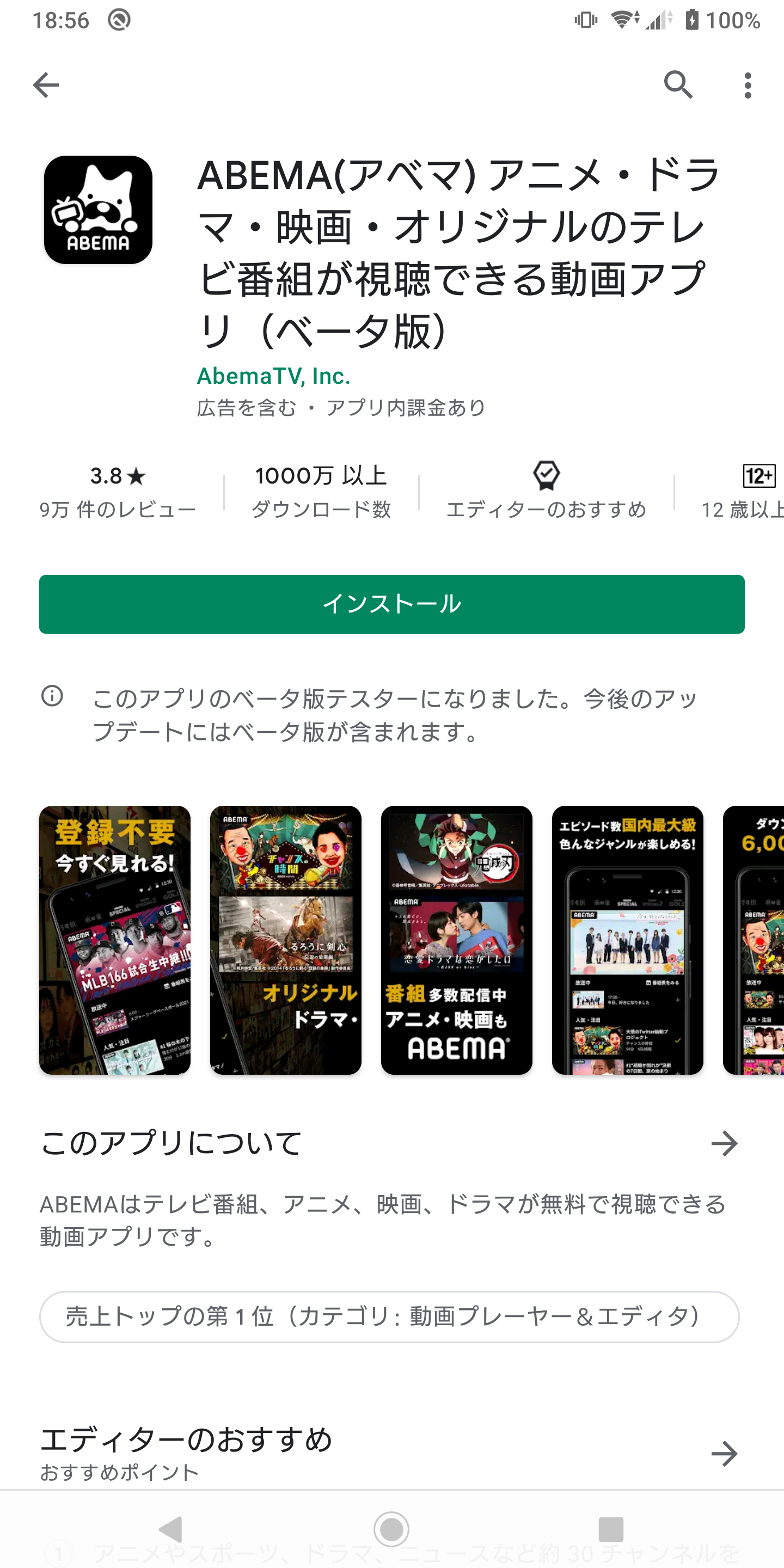Open developer page AbemaTV, Inc.
This screenshot has width=784, height=1568.
(273, 376)
